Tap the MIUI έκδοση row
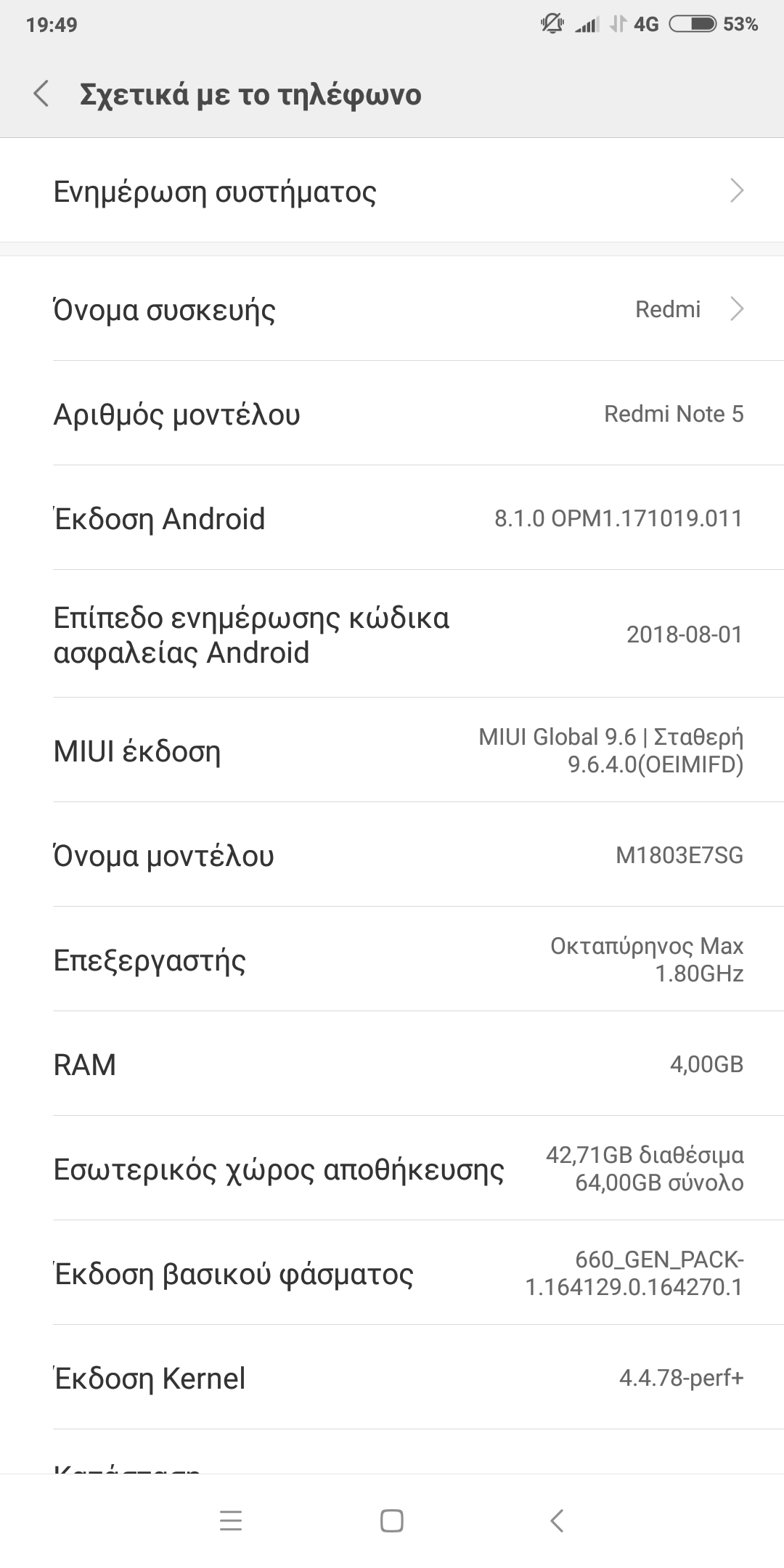Image resolution: width=784 pixels, height=1568 pixels. 392,751
